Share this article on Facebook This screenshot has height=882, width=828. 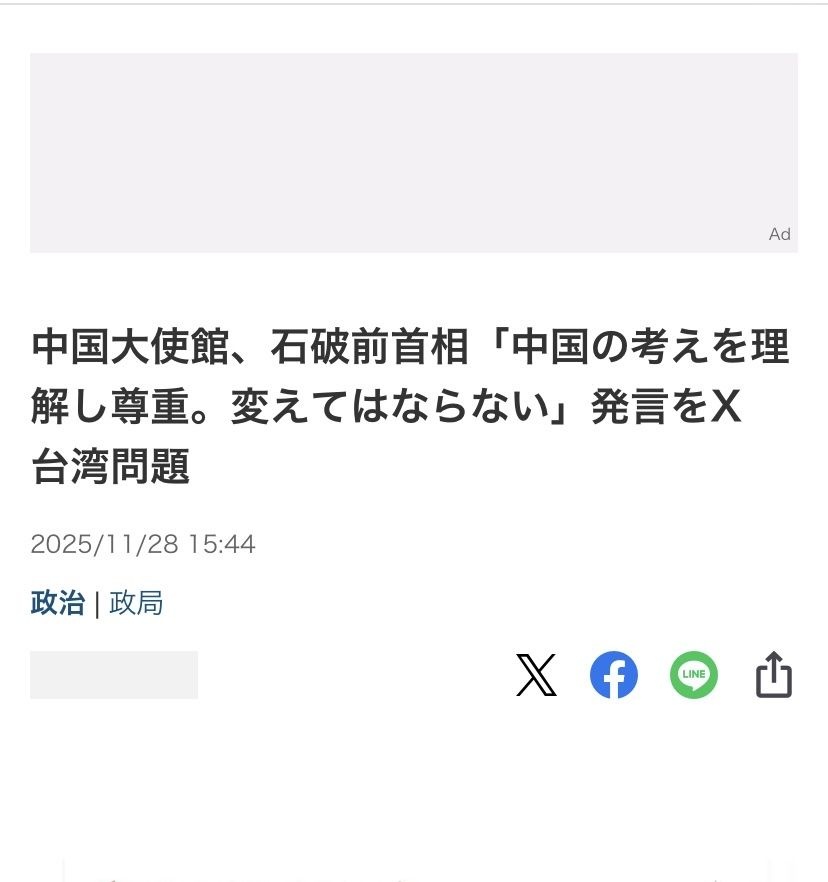[x=613, y=675]
